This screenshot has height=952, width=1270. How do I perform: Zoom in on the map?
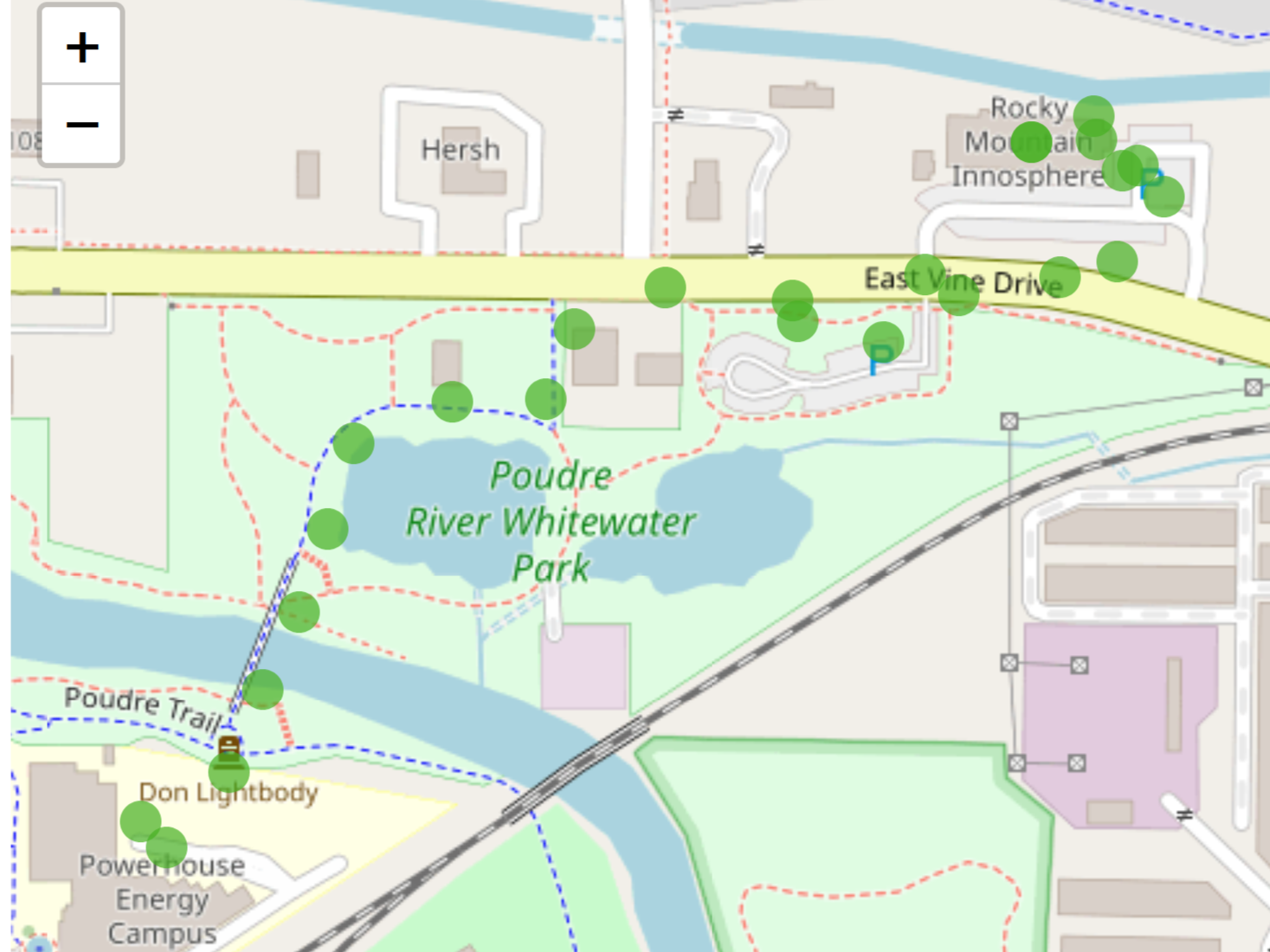pyautogui.click(x=82, y=47)
